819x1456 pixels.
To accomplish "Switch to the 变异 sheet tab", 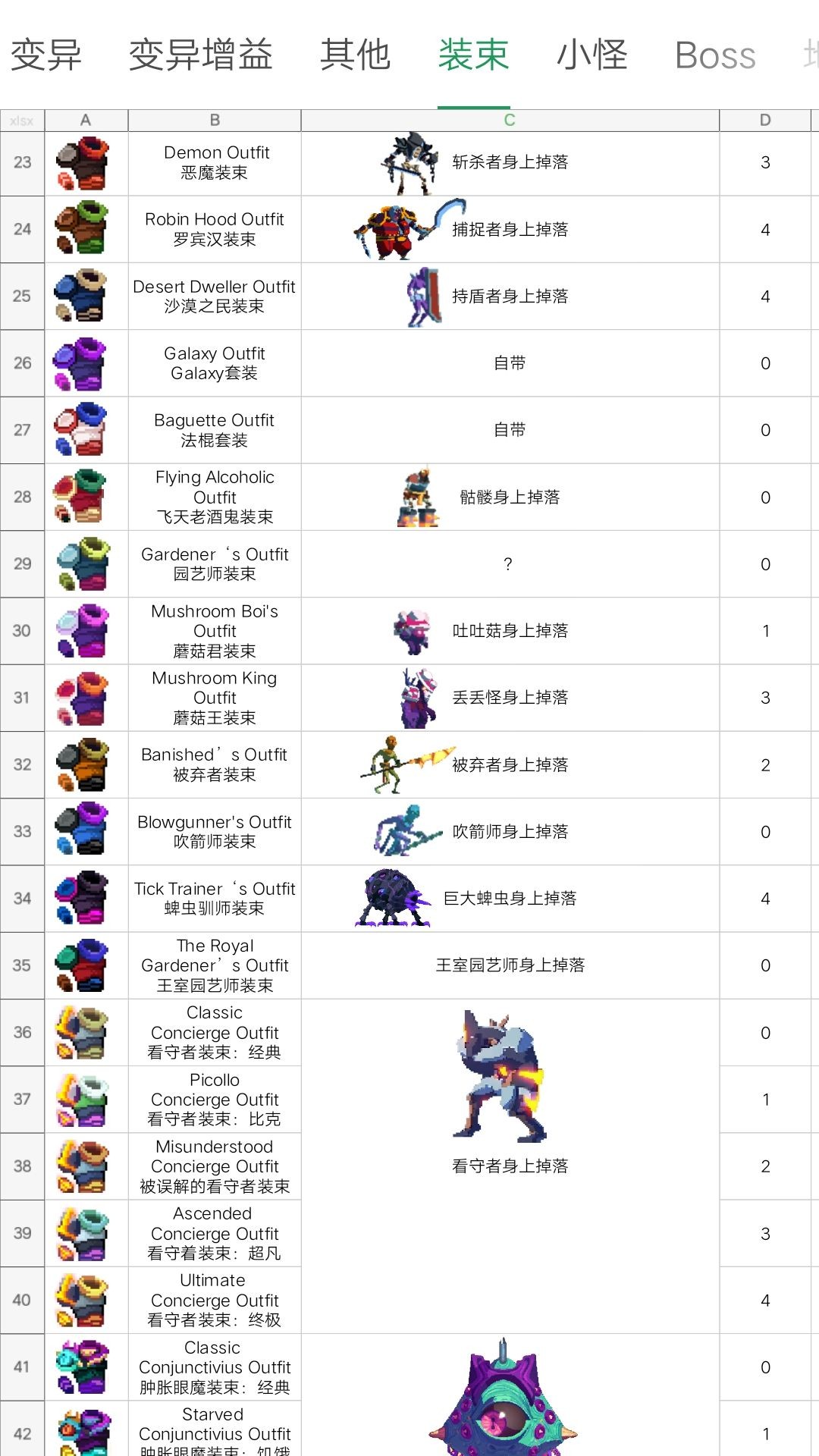I will (45, 55).
